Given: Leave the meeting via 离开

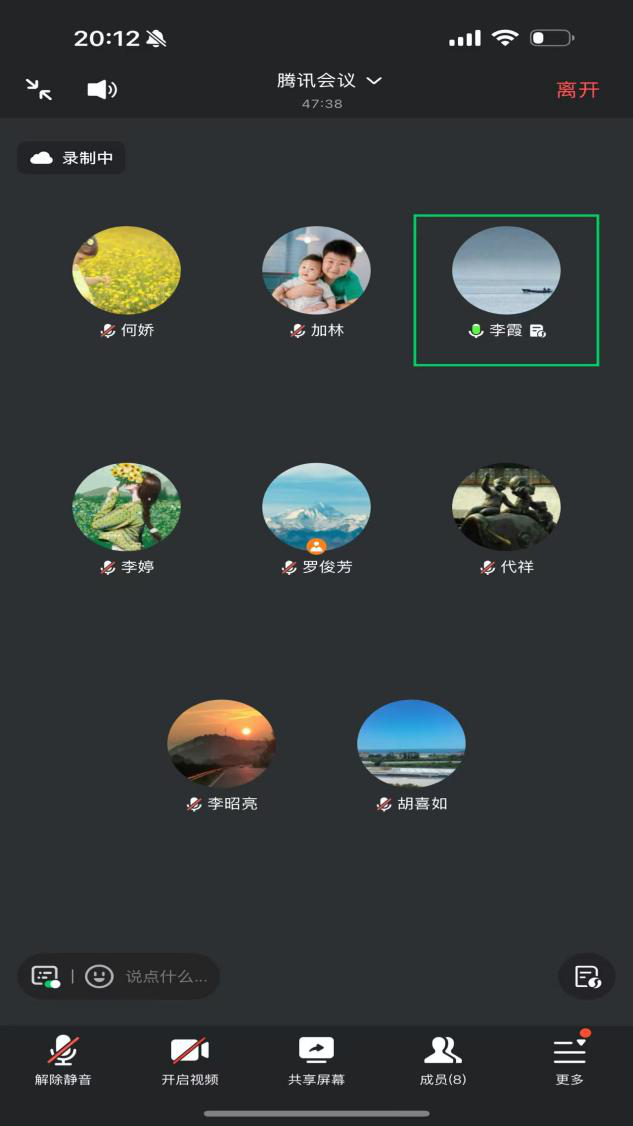Looking at the screenshot, I should pyautogui.click(x=577, y=90).
